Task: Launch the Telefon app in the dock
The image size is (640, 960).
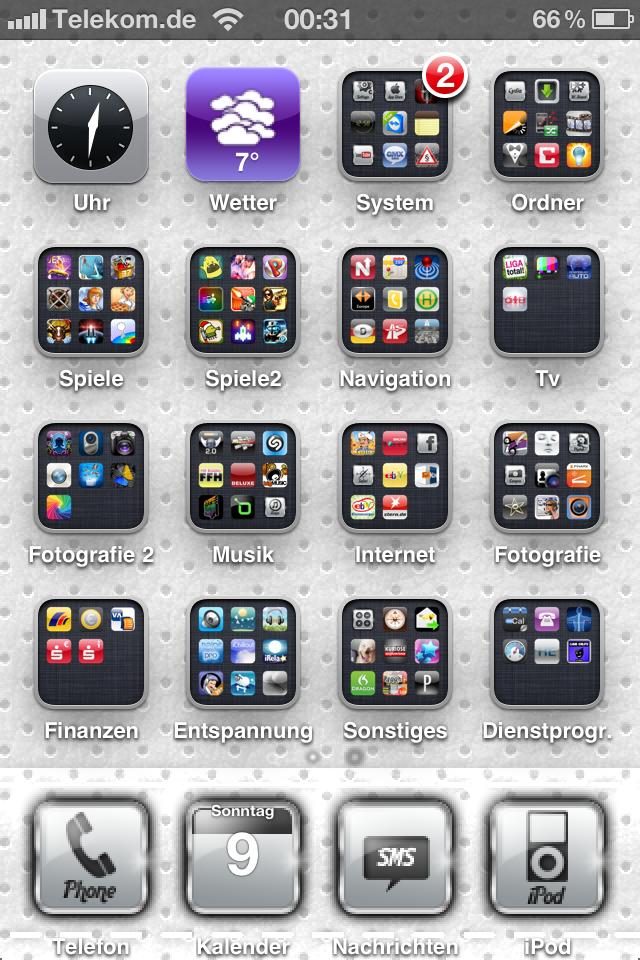Action: (x=91, y=858)
